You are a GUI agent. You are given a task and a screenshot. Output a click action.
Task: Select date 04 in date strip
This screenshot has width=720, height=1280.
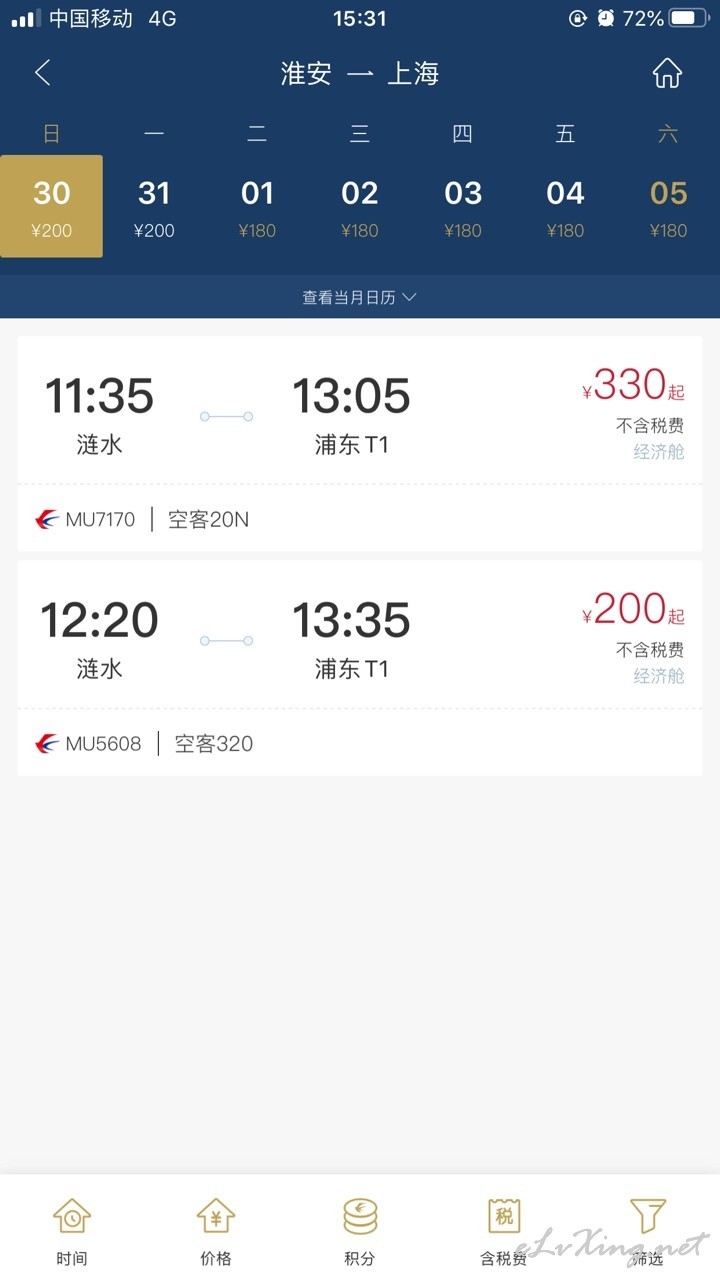pos(566,207)
